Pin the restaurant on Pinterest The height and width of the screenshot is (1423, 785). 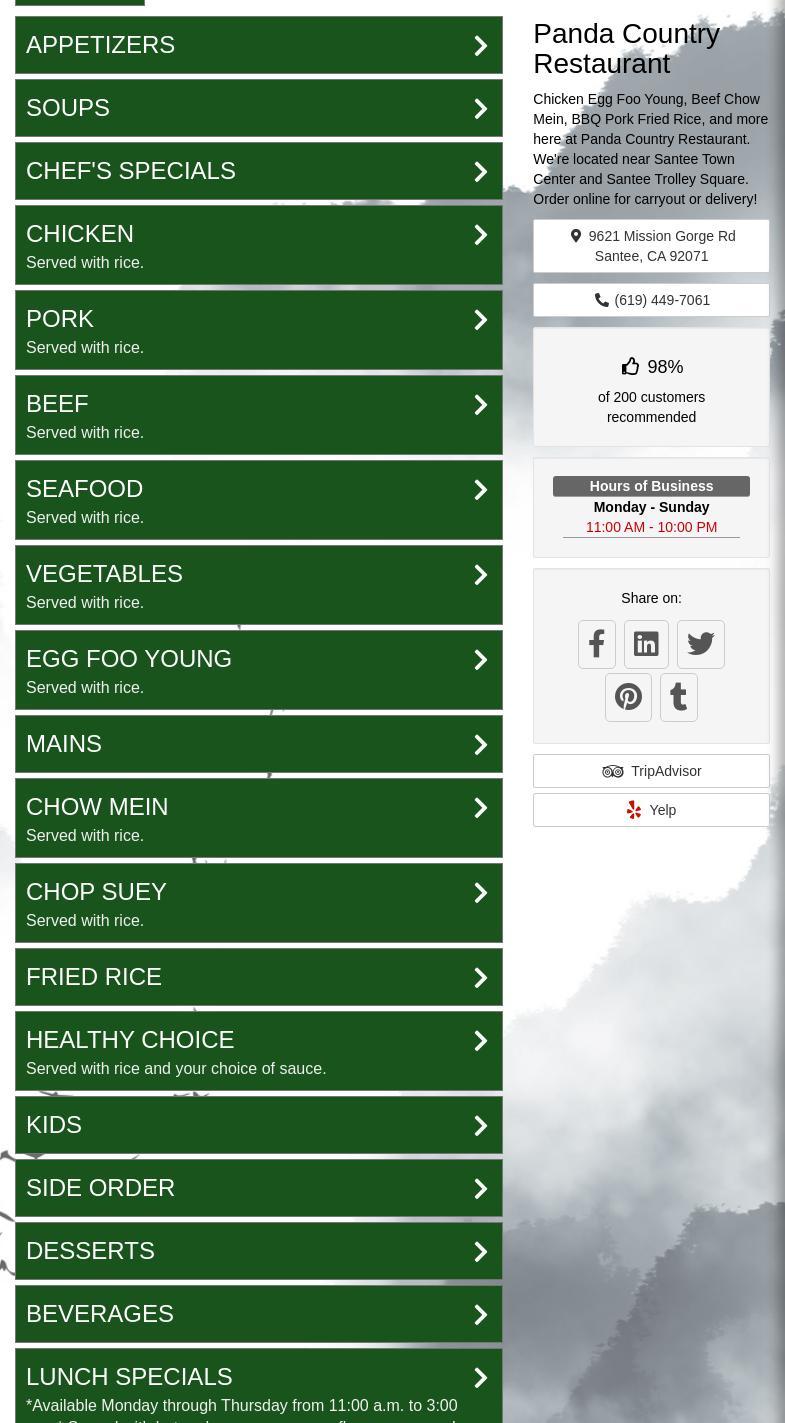click(628, 697)
